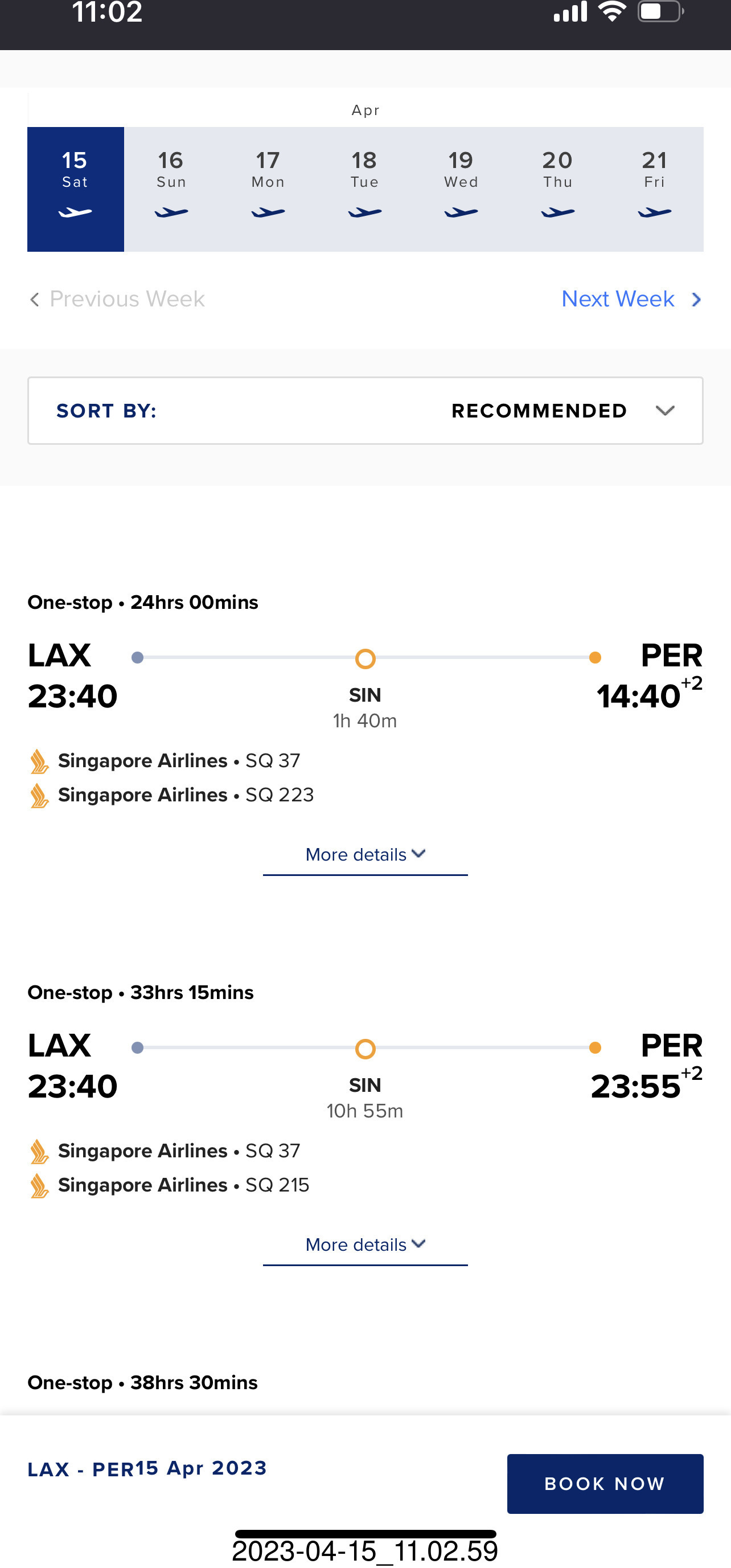
Task: Expand More details for 24hrs flight
Action: (365, 854)
